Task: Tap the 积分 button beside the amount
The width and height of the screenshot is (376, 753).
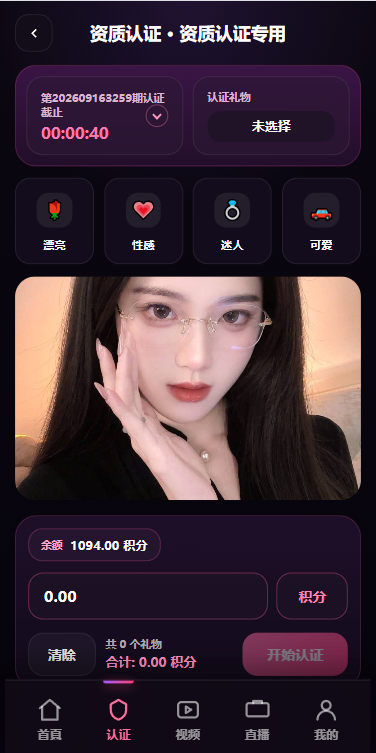Action: coord(312,596)
